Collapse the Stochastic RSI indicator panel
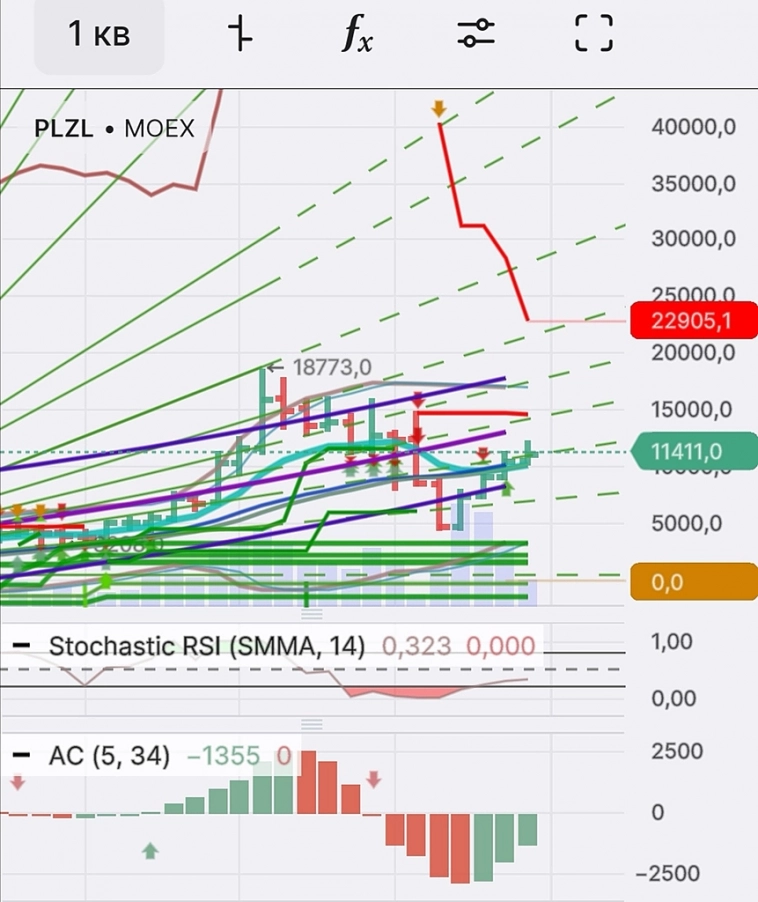The height and width of the screenshot is (902, 758). click(x=21, y=646)
